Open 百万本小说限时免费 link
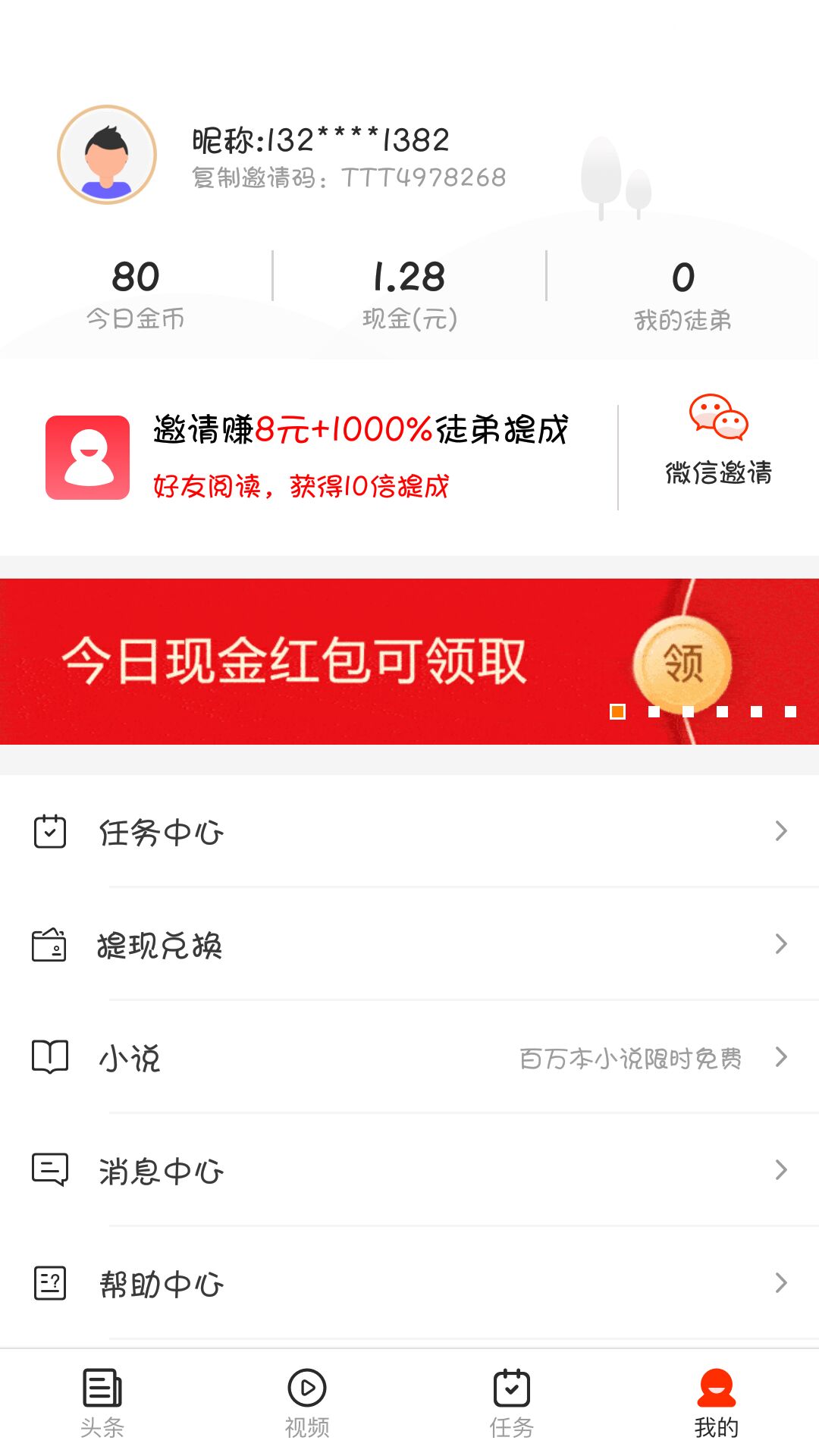 click(x=628, y=1058)
